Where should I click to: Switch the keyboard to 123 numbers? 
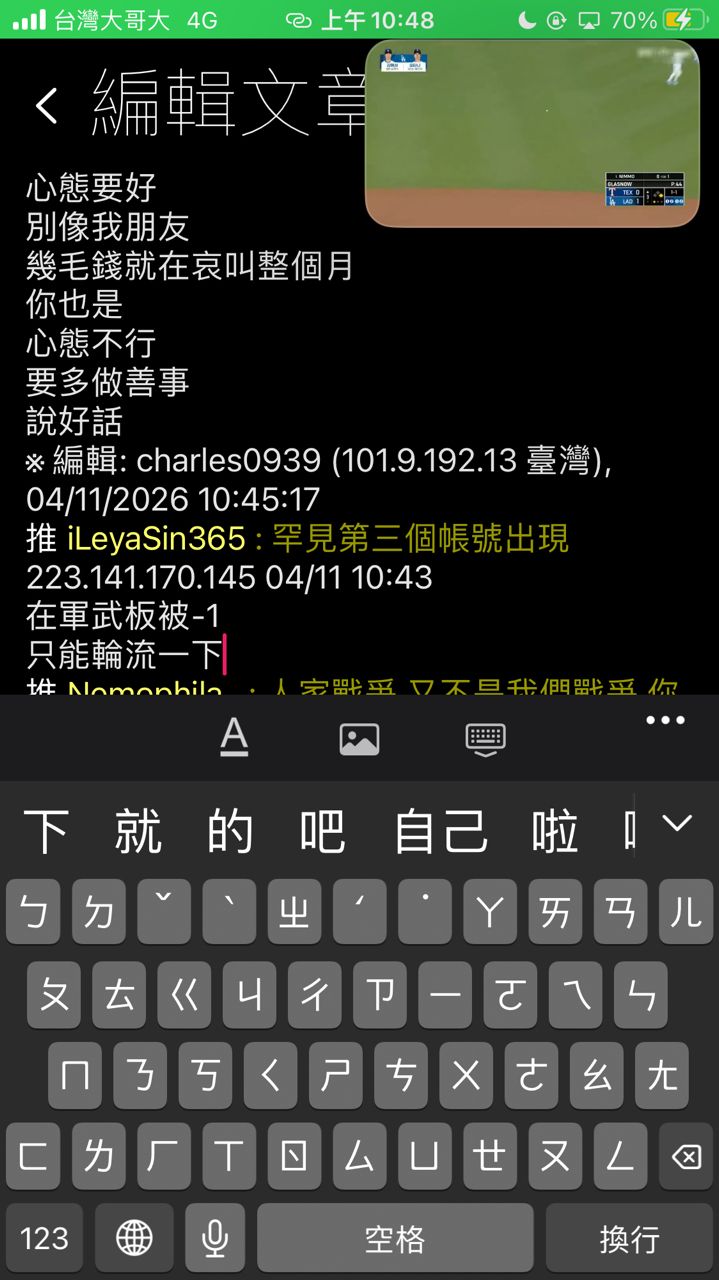44,1238
